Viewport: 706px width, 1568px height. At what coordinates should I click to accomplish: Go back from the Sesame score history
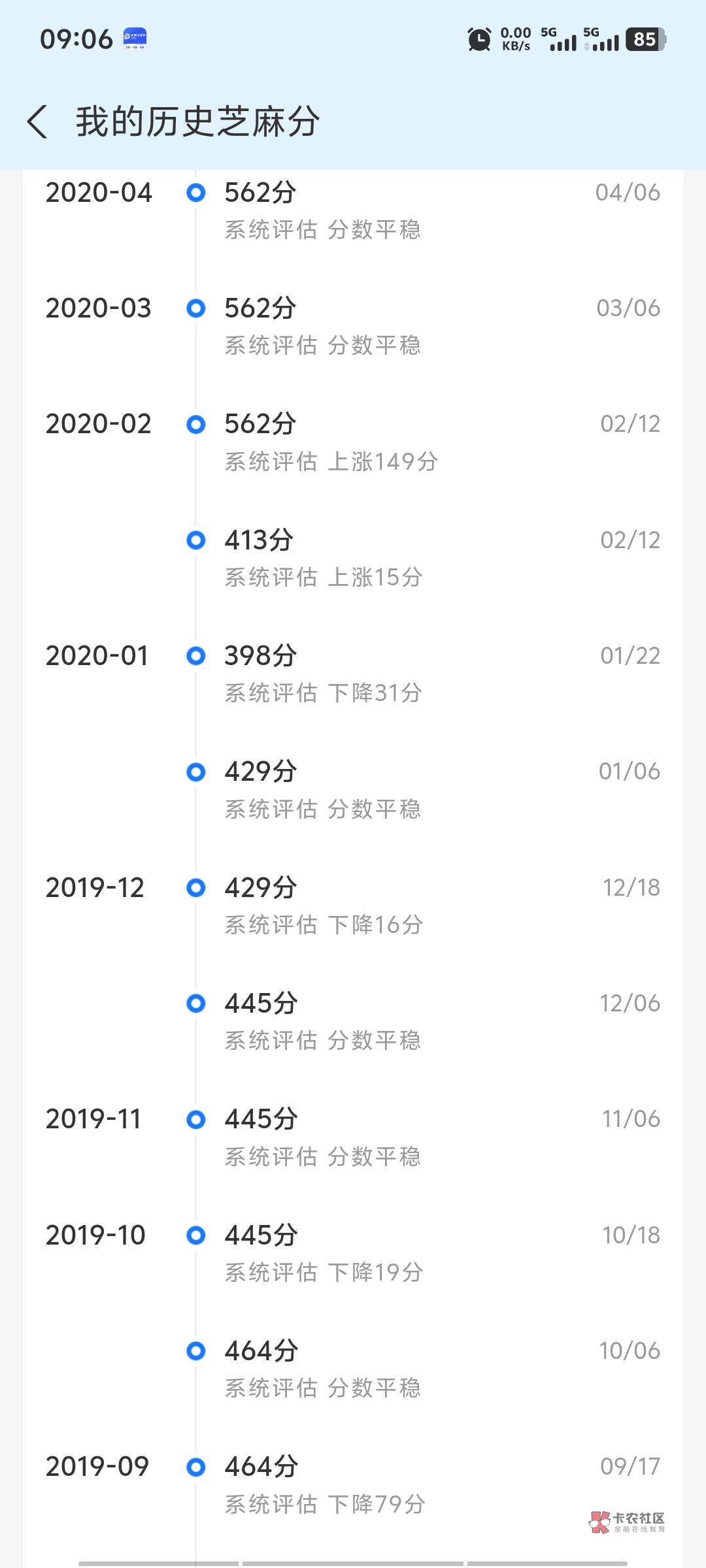[37, 122]
